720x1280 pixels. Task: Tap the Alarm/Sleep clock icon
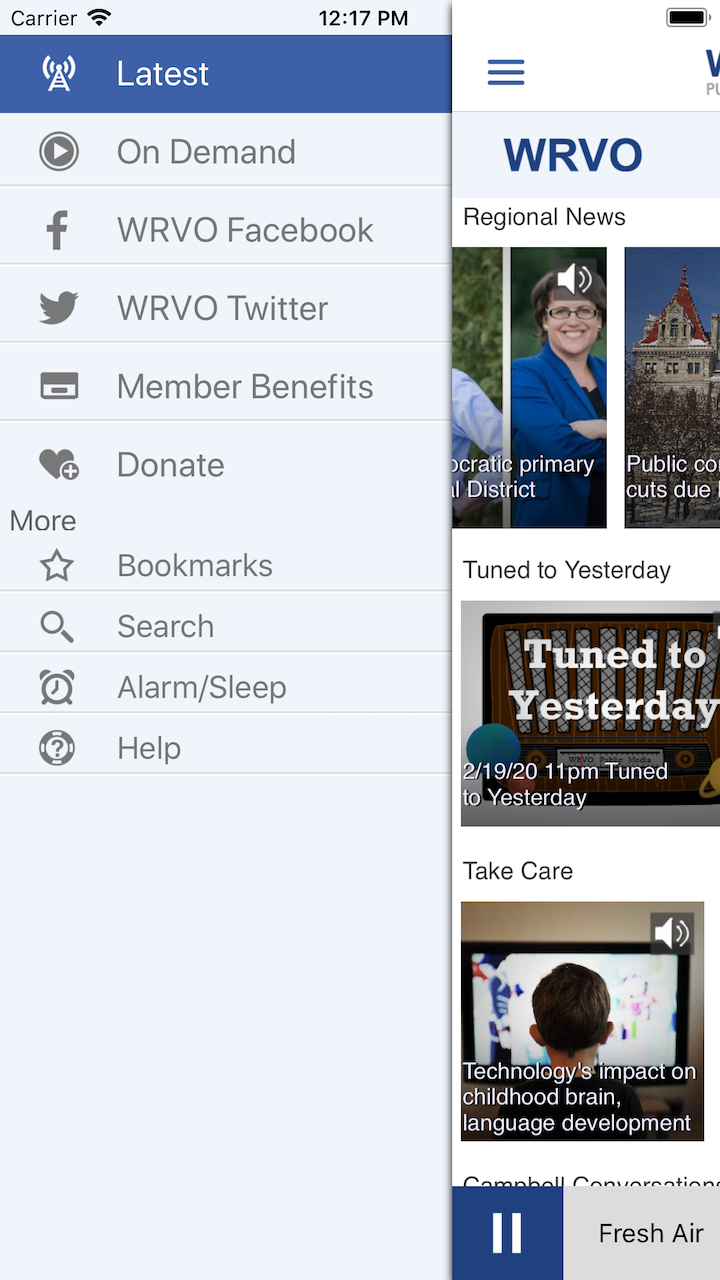click(x=56, y=686)
